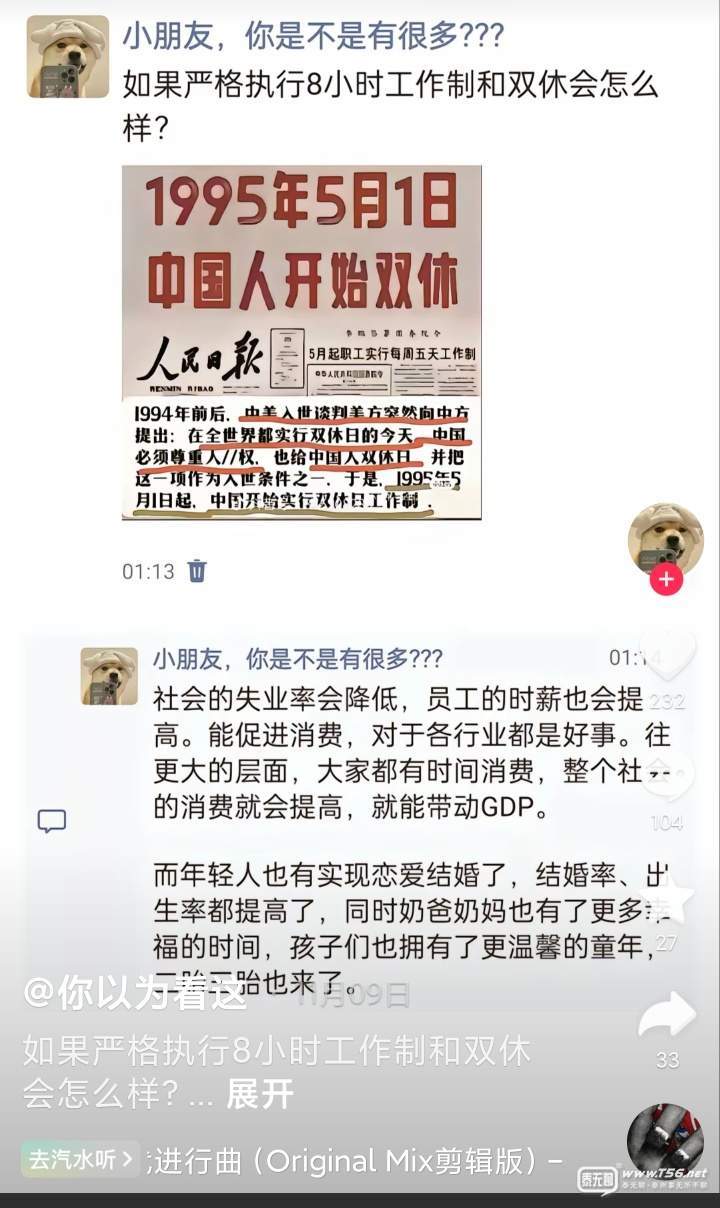Add the video to favorites star
Image resolution: width=720 pixels, height=1208 pixels.
[x=666, y=898]
